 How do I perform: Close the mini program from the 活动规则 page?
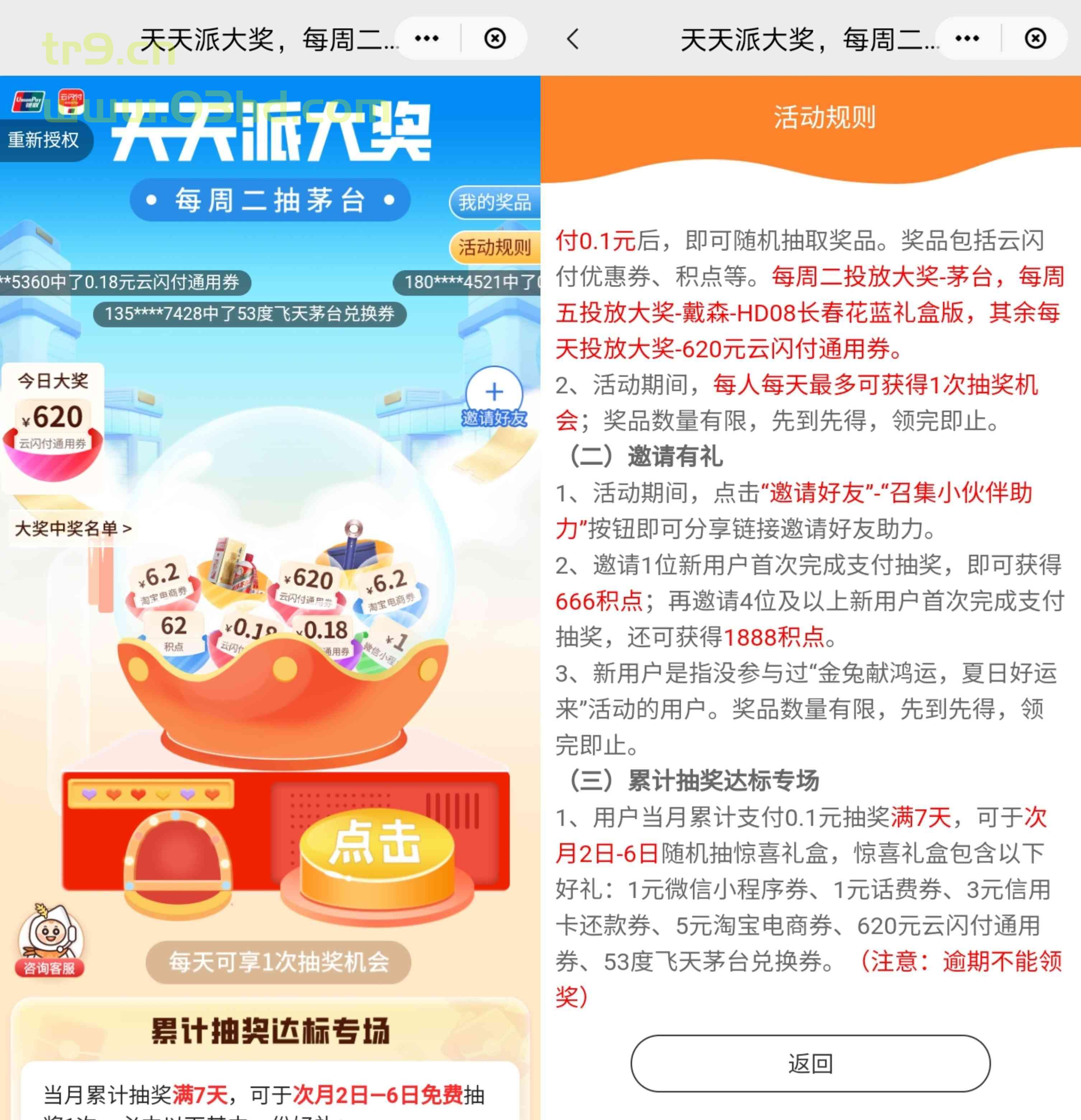coord(1035,39)
